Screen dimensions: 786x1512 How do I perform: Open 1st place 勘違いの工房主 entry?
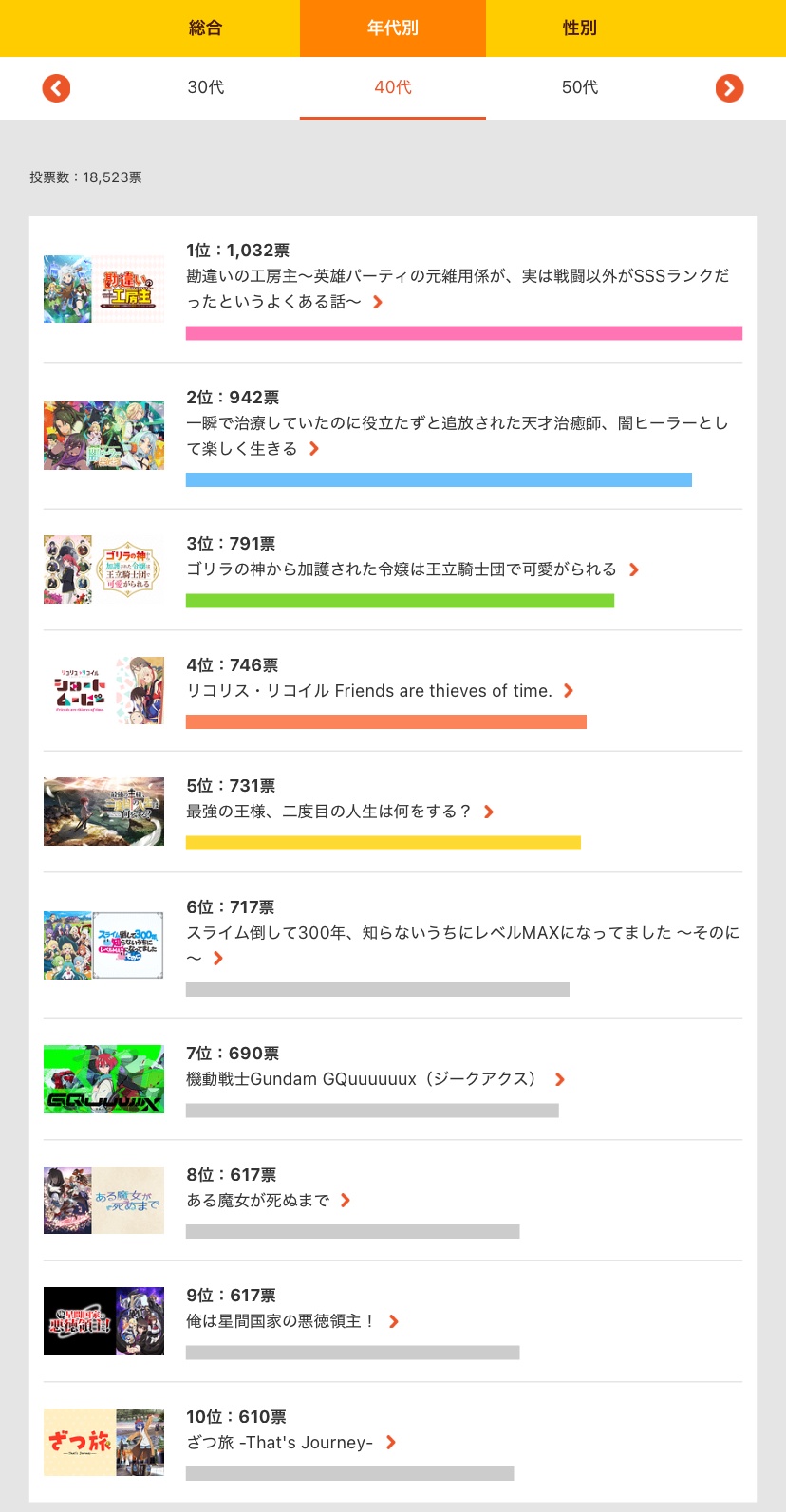coord(393,289)
